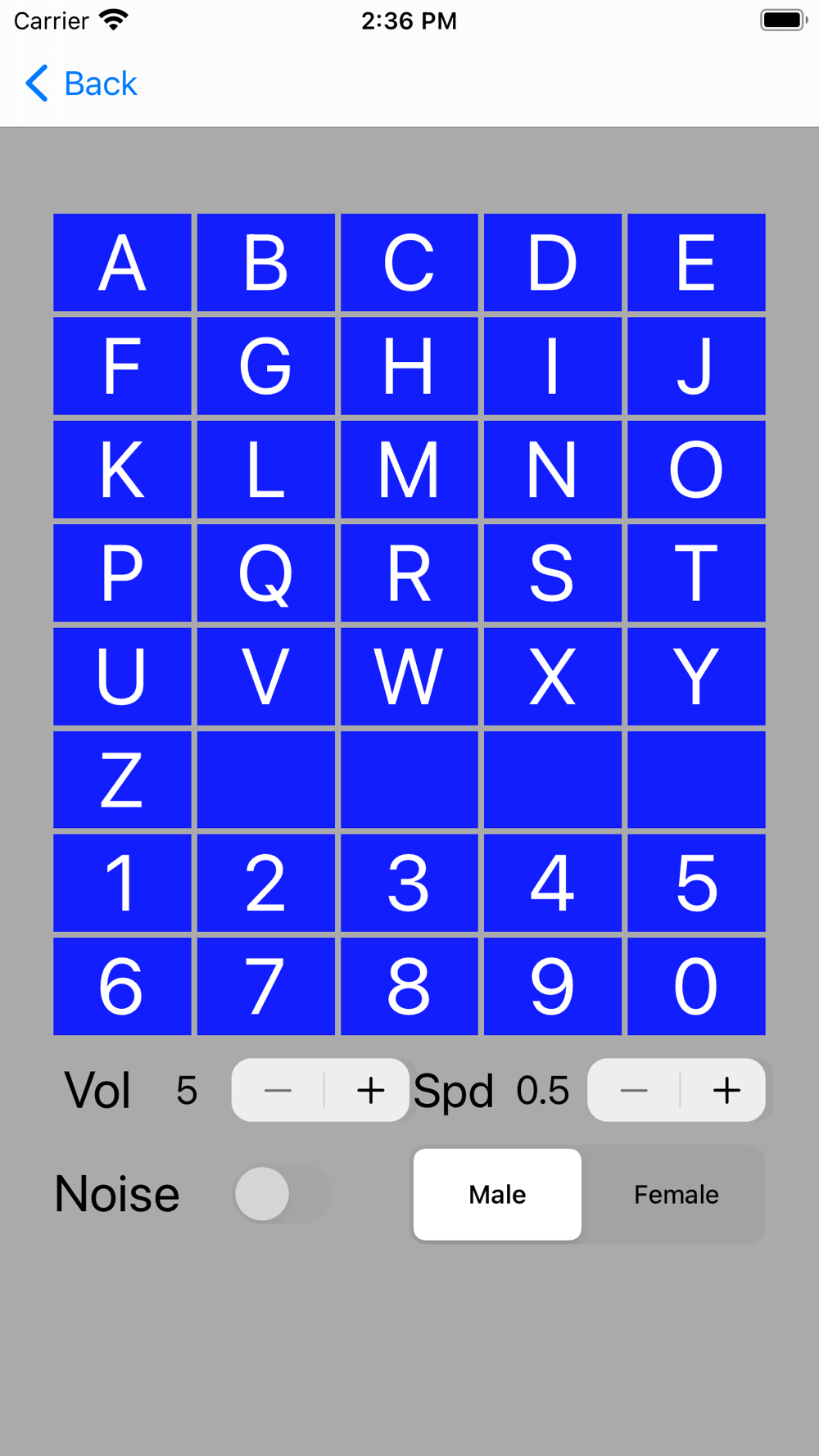
Task: Tap the letter X key
Action: point(553,676)
